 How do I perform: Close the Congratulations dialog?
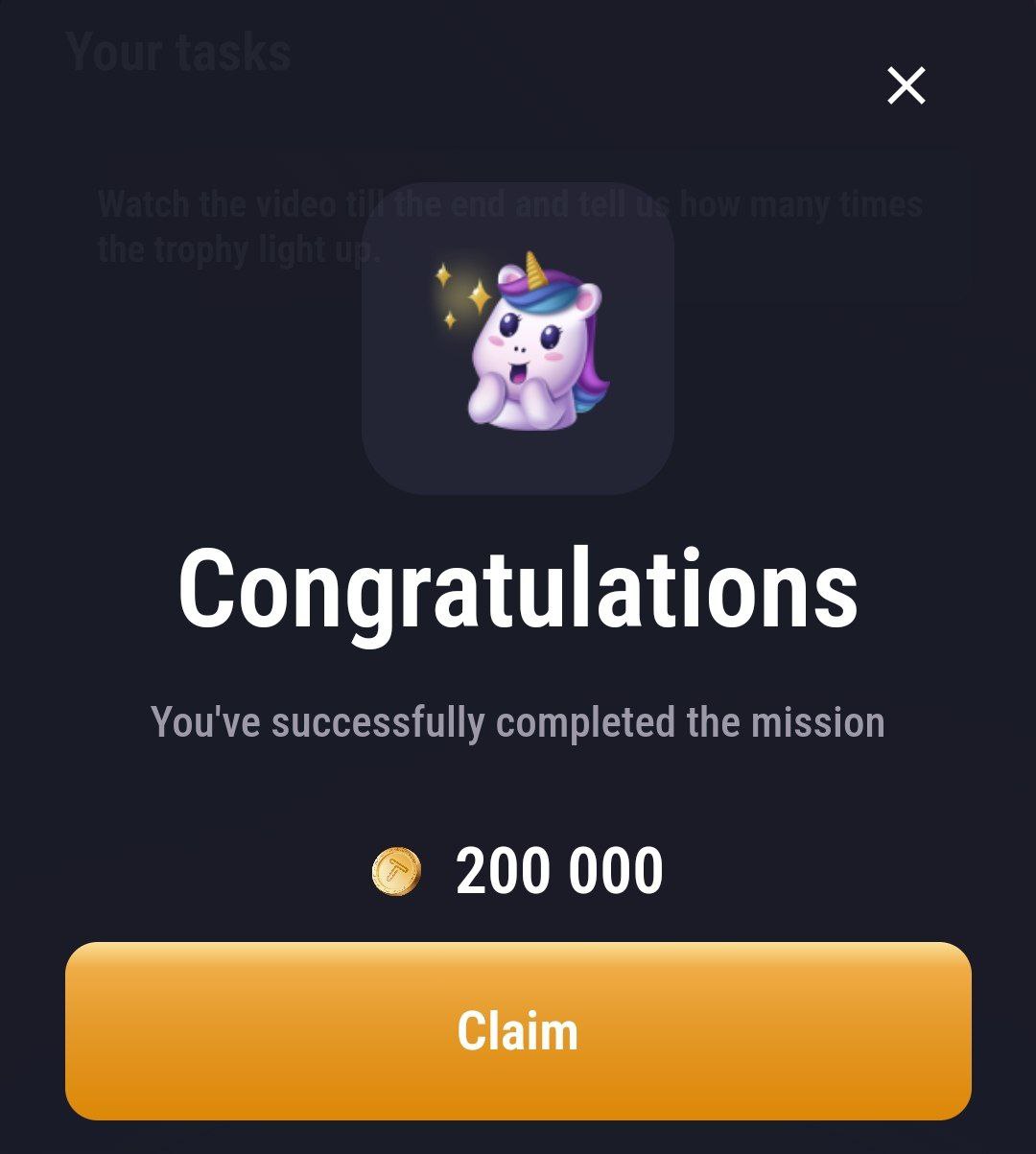coord(906,86)
